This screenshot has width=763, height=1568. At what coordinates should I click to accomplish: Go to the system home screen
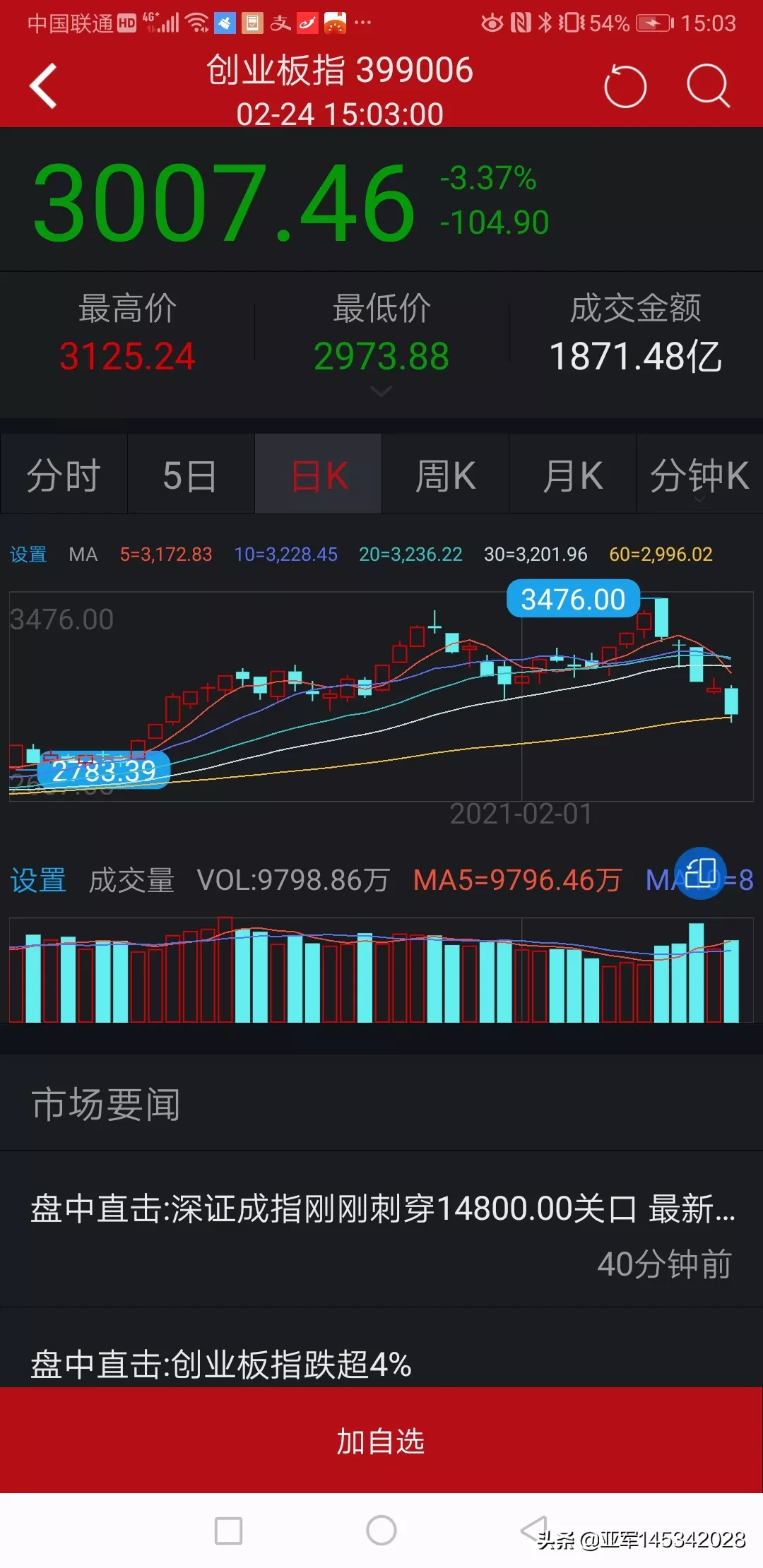pos(381,1531)
